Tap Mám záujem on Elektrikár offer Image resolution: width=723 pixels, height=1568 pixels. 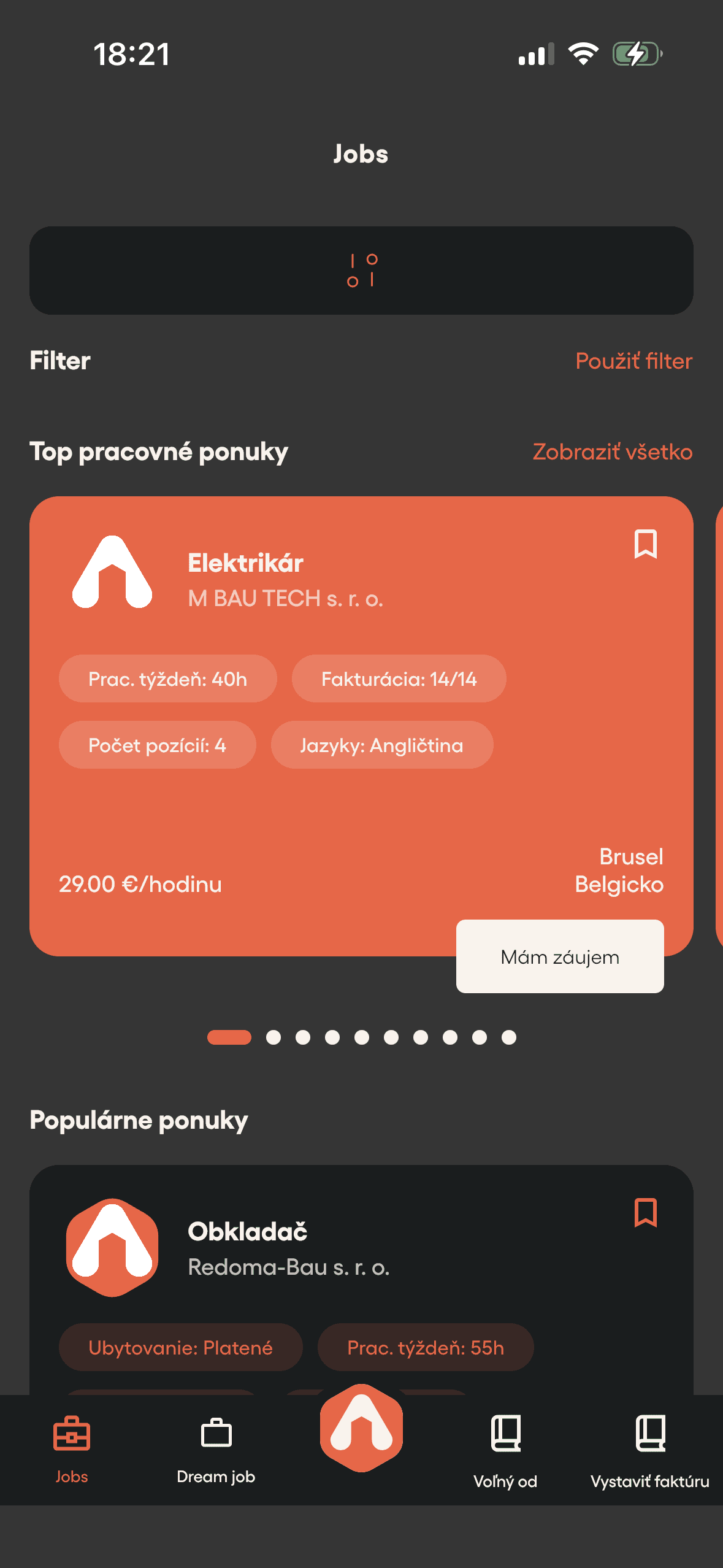coord(560,956)
